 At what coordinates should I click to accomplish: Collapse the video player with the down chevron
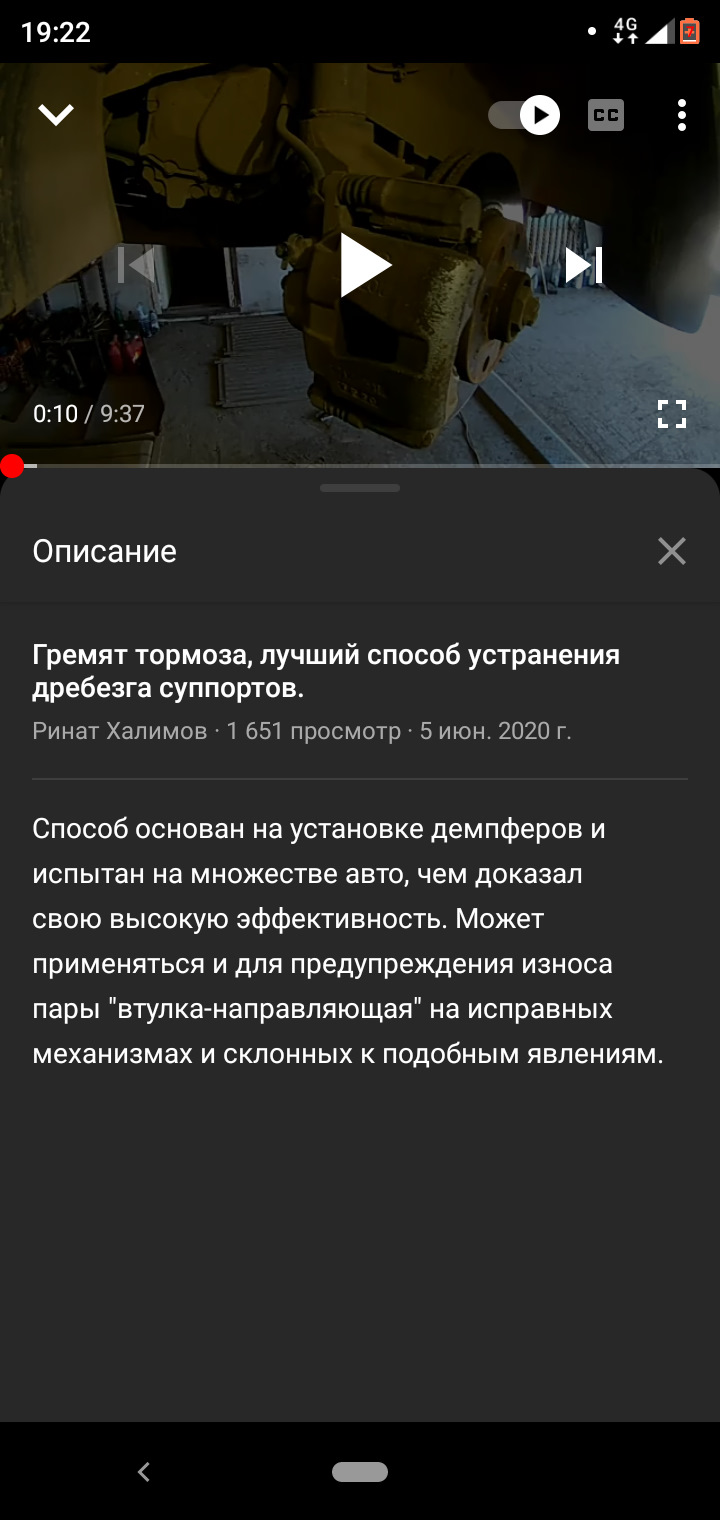(x=55, y=113)
